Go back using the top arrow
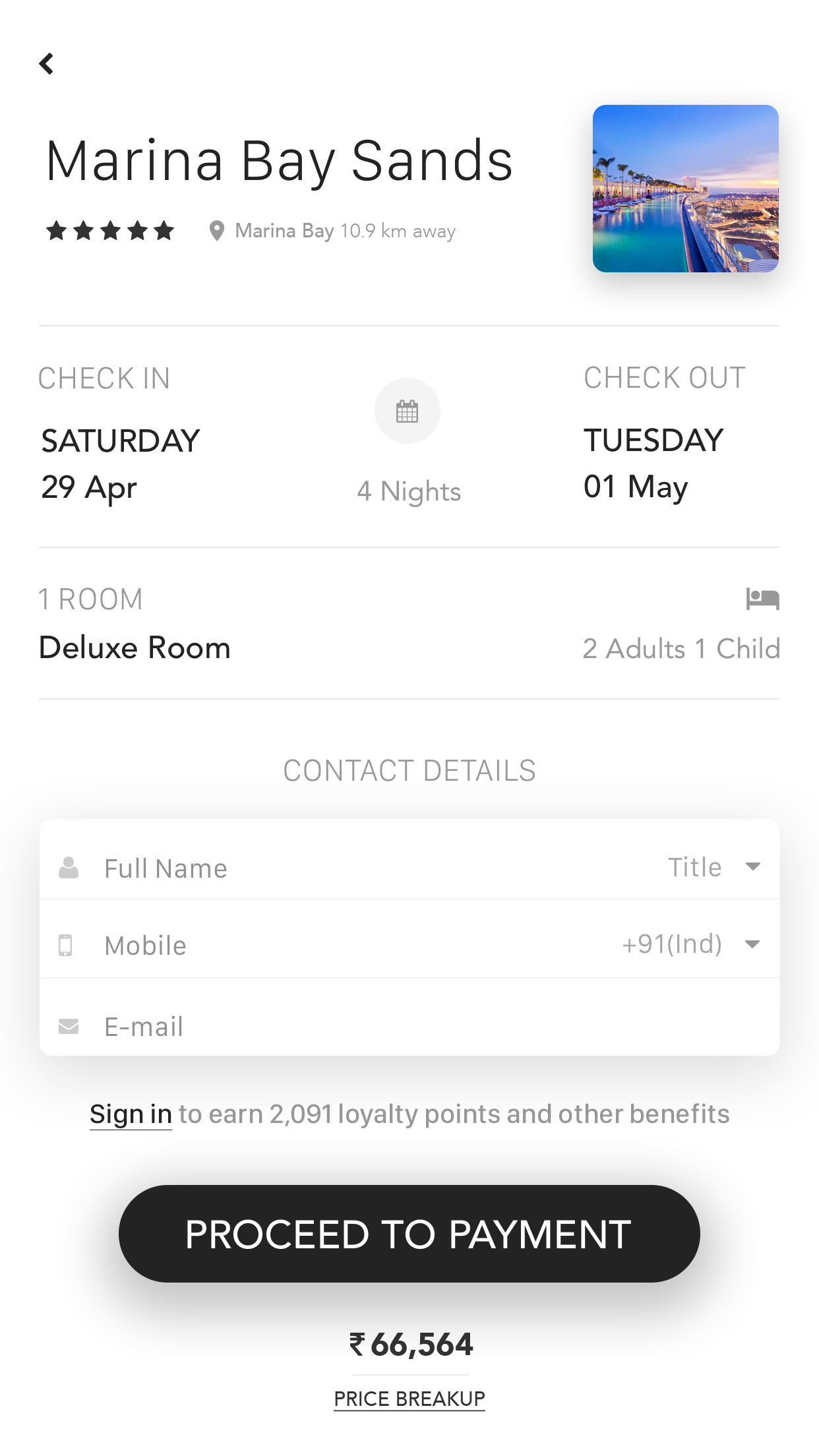Screen dimensions: 819x1456 46,64
